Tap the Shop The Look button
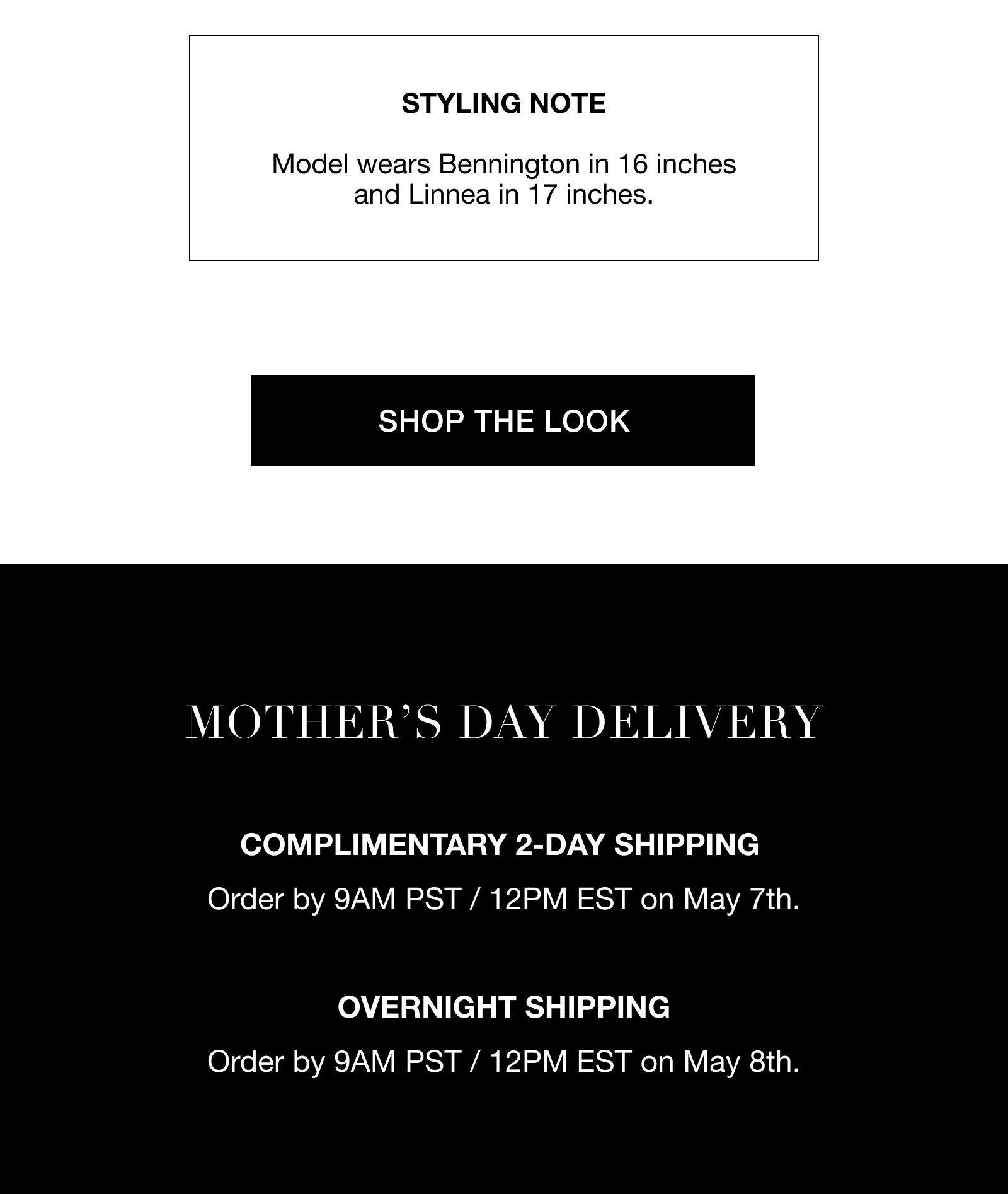Image resolution: width=1008 pixels, height=1194 pixels. [x=503, y=420]
